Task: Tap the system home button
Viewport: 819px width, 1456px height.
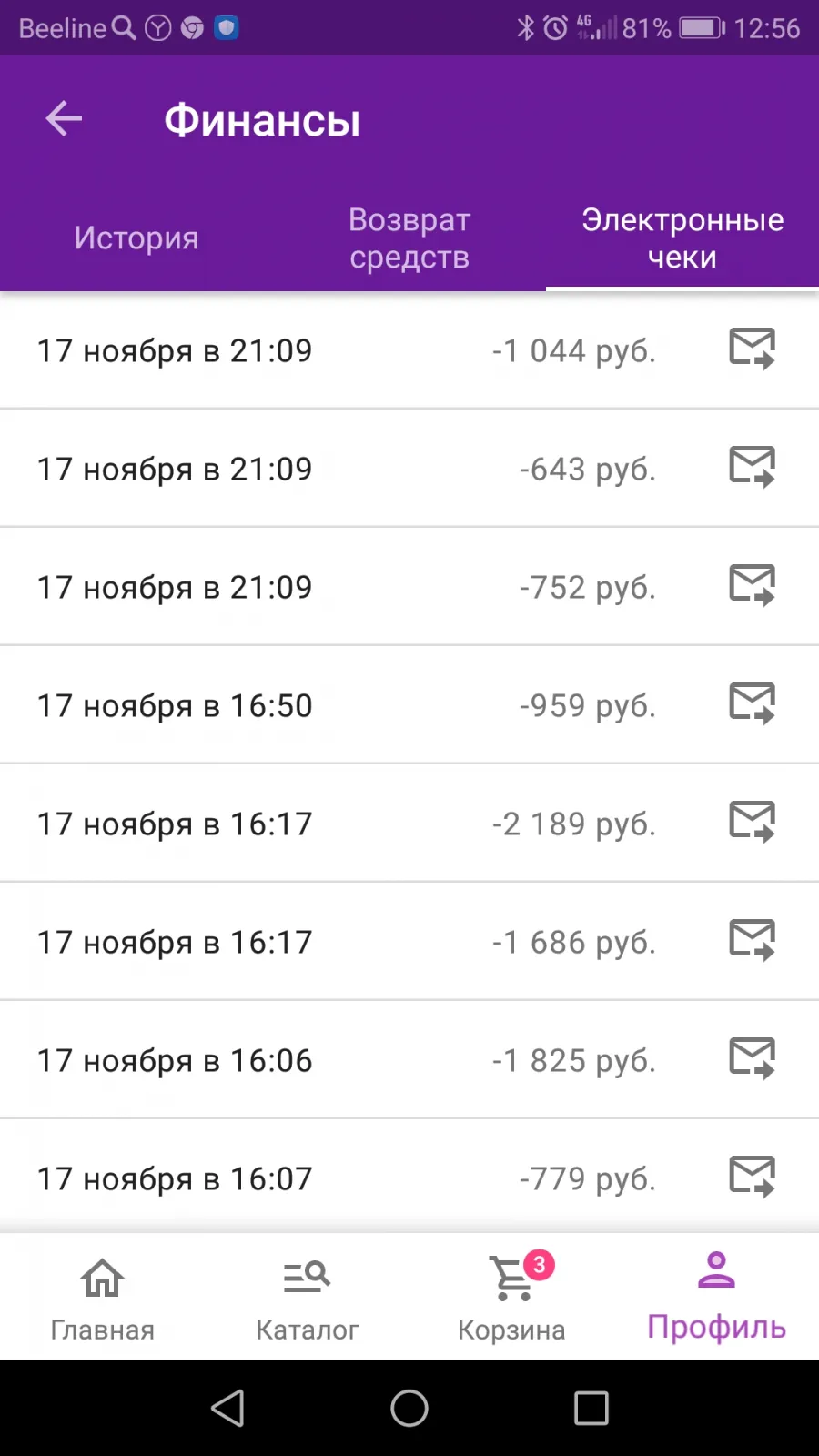Action: [x=409, y=1409]
